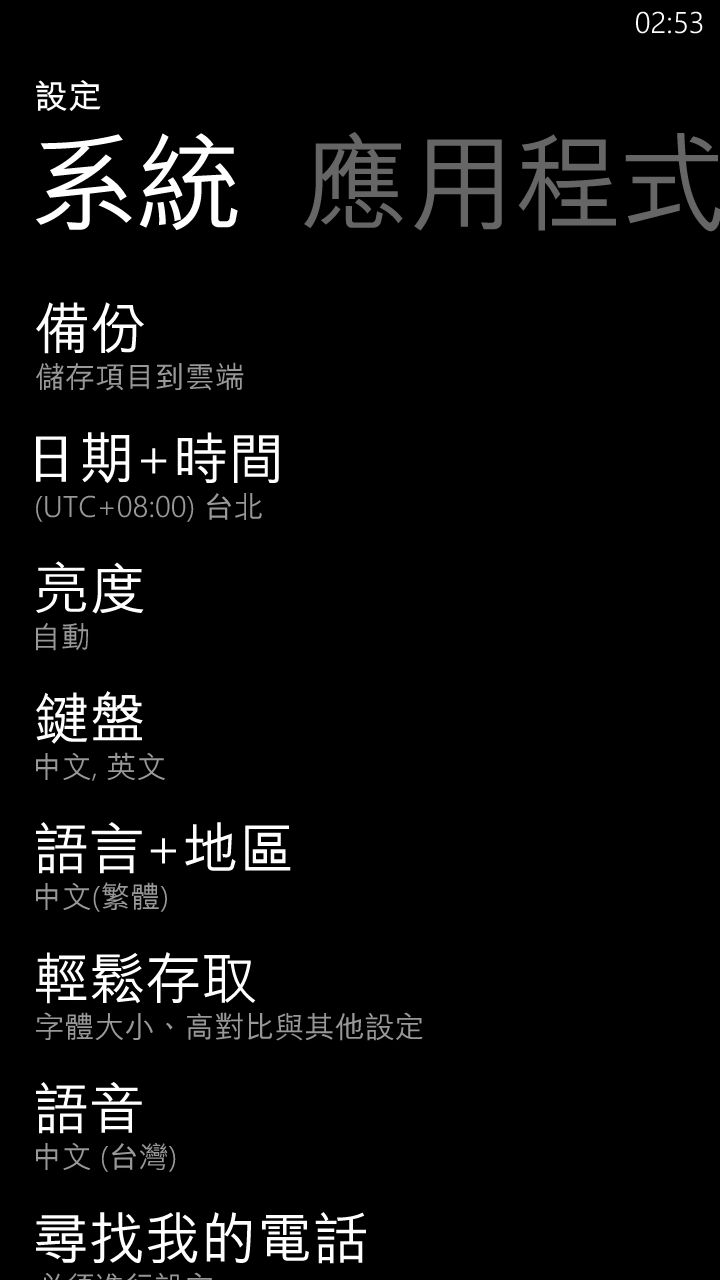The image size is (720, 1280).
Task: Open 尋找我的電話 settings
Action: pos(201,1239)
